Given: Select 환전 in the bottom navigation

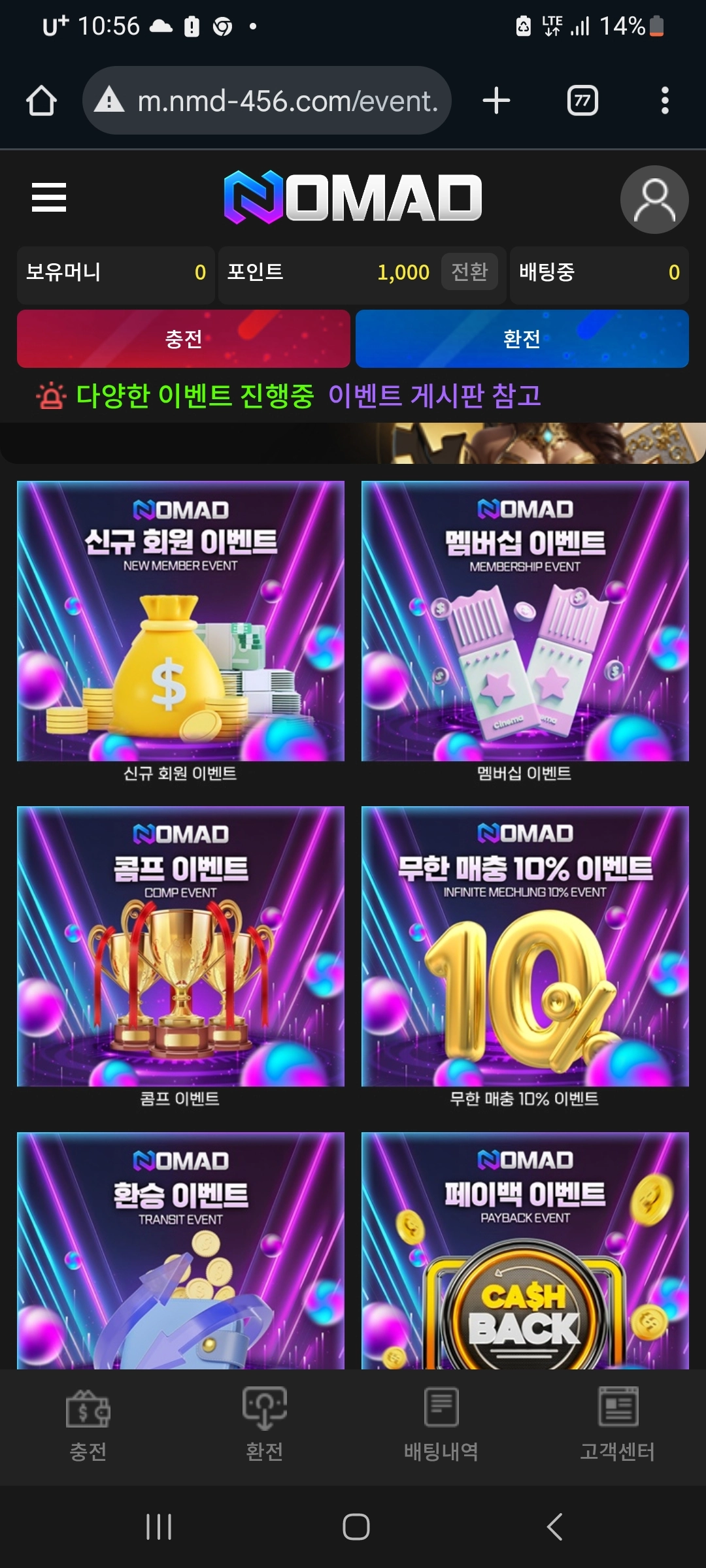Looking at the screenshot, I should pyautogui.click(x=264, y=1424).
